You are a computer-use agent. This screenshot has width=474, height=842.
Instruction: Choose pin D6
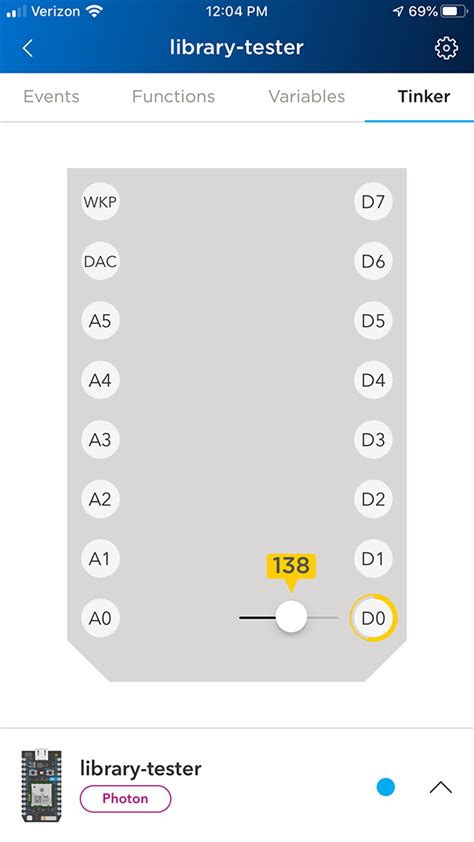click(373, 262)
